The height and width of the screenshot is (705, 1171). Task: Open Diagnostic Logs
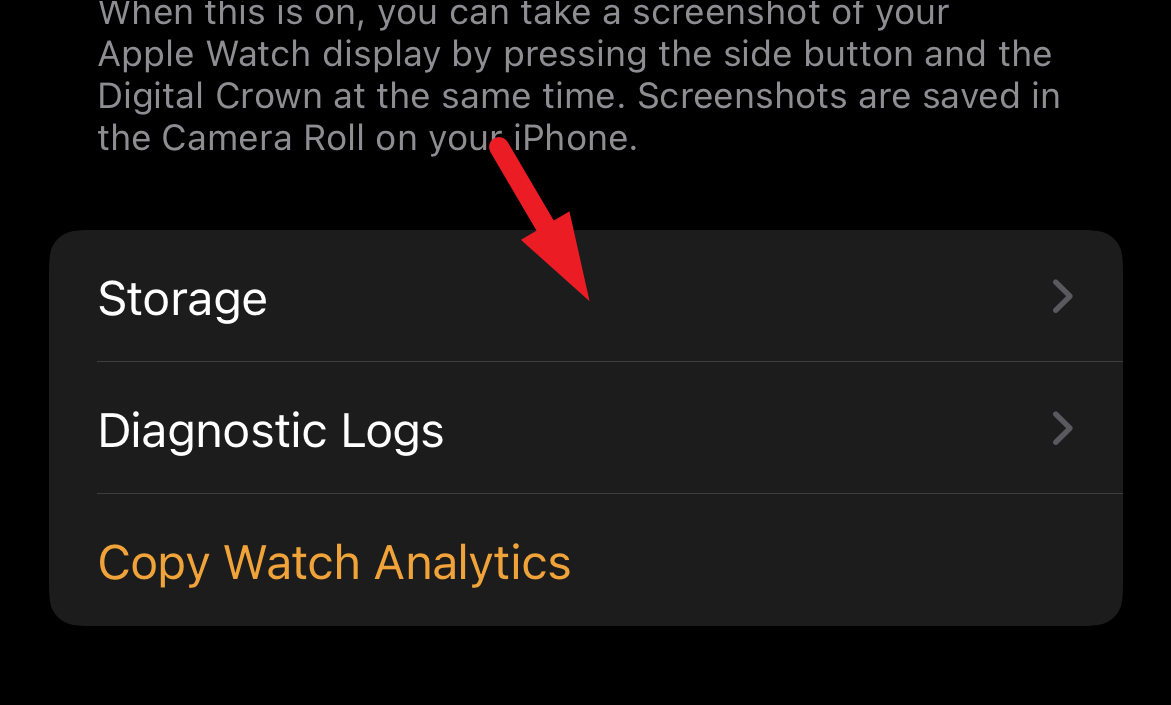585,430
